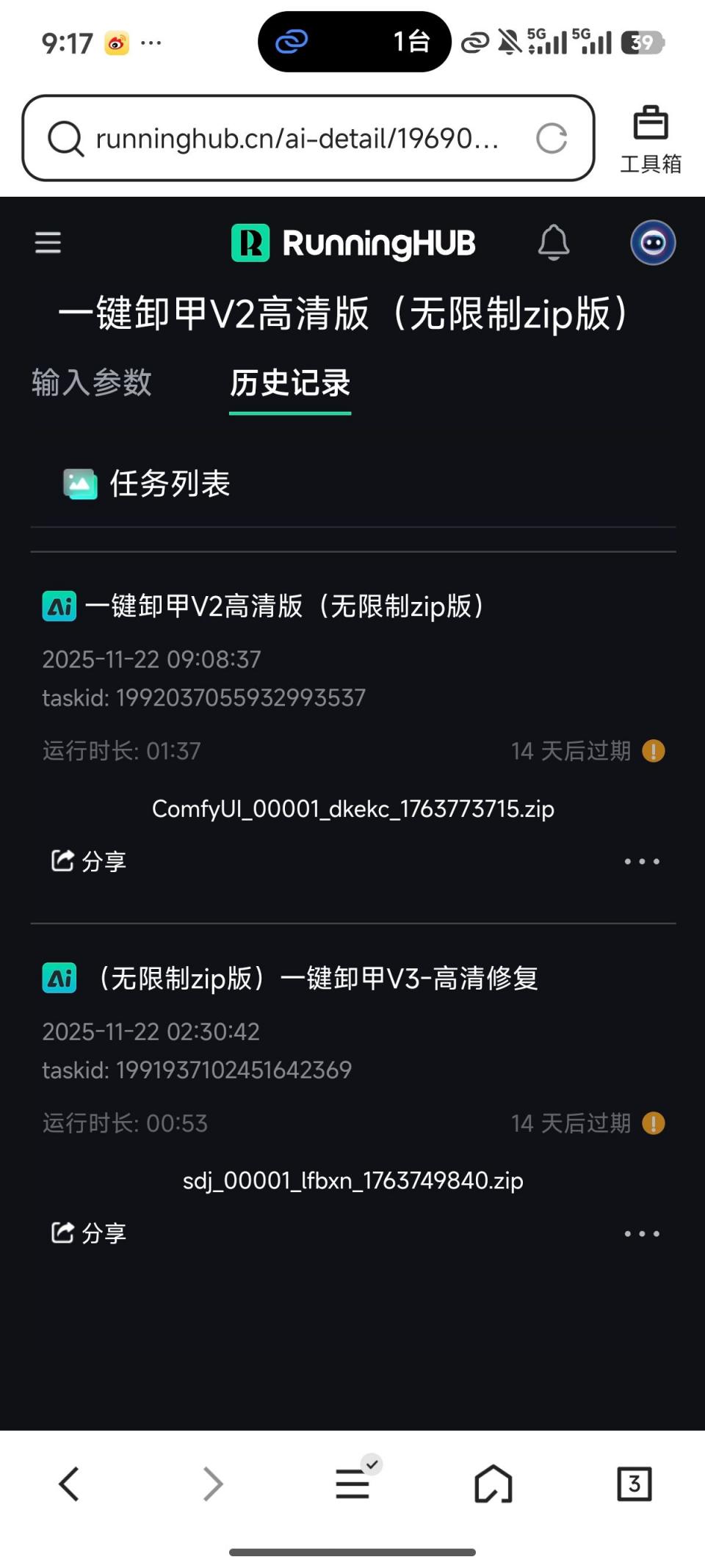Tap the AI icon on the V2 task
Image resolution: width=705 pixels, height=1568 pixels.
tap(59, 606)
